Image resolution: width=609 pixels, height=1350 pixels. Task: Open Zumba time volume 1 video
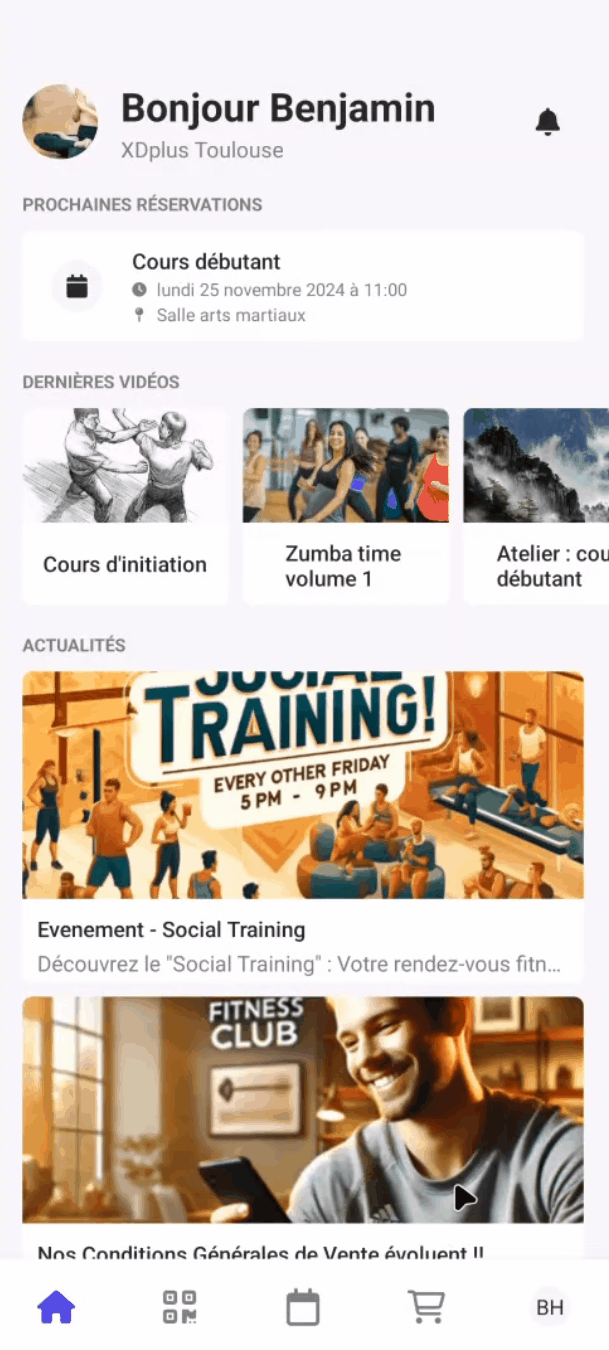pos(345,505)
